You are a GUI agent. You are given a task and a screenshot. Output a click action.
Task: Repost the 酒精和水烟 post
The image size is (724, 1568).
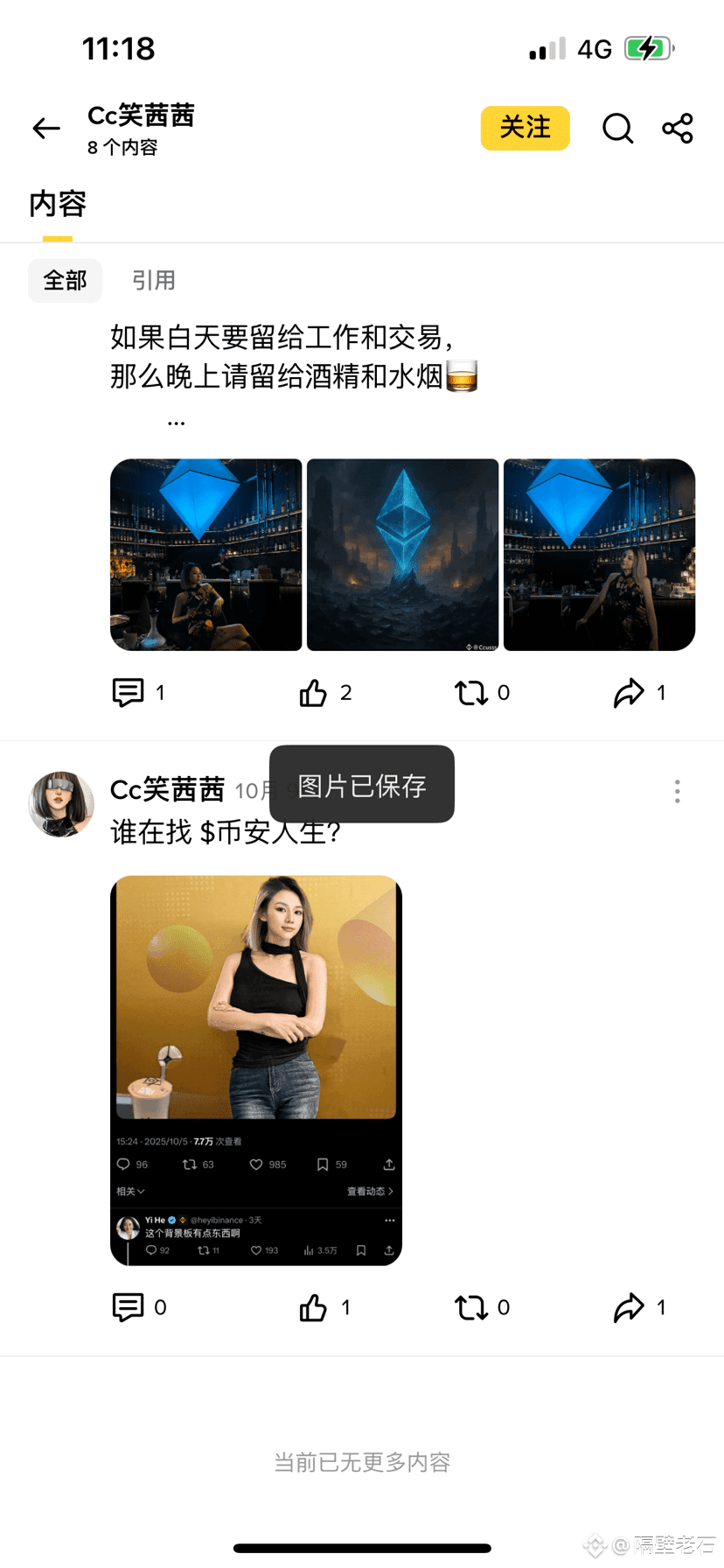tap(471, 693)
